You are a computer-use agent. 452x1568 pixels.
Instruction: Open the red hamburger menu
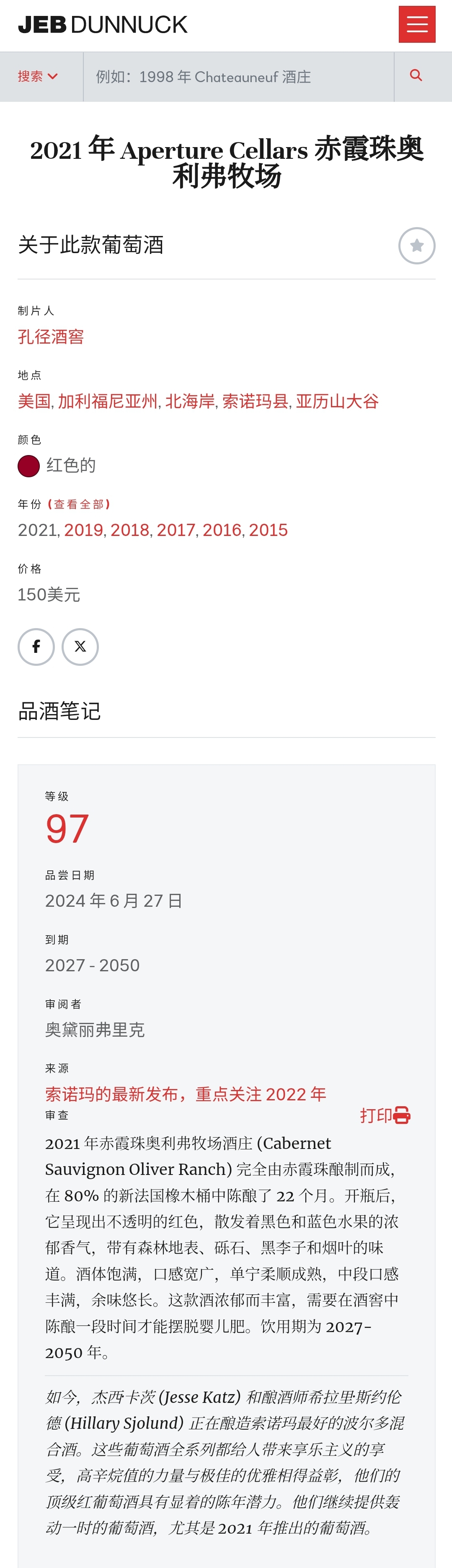[417, 24]
